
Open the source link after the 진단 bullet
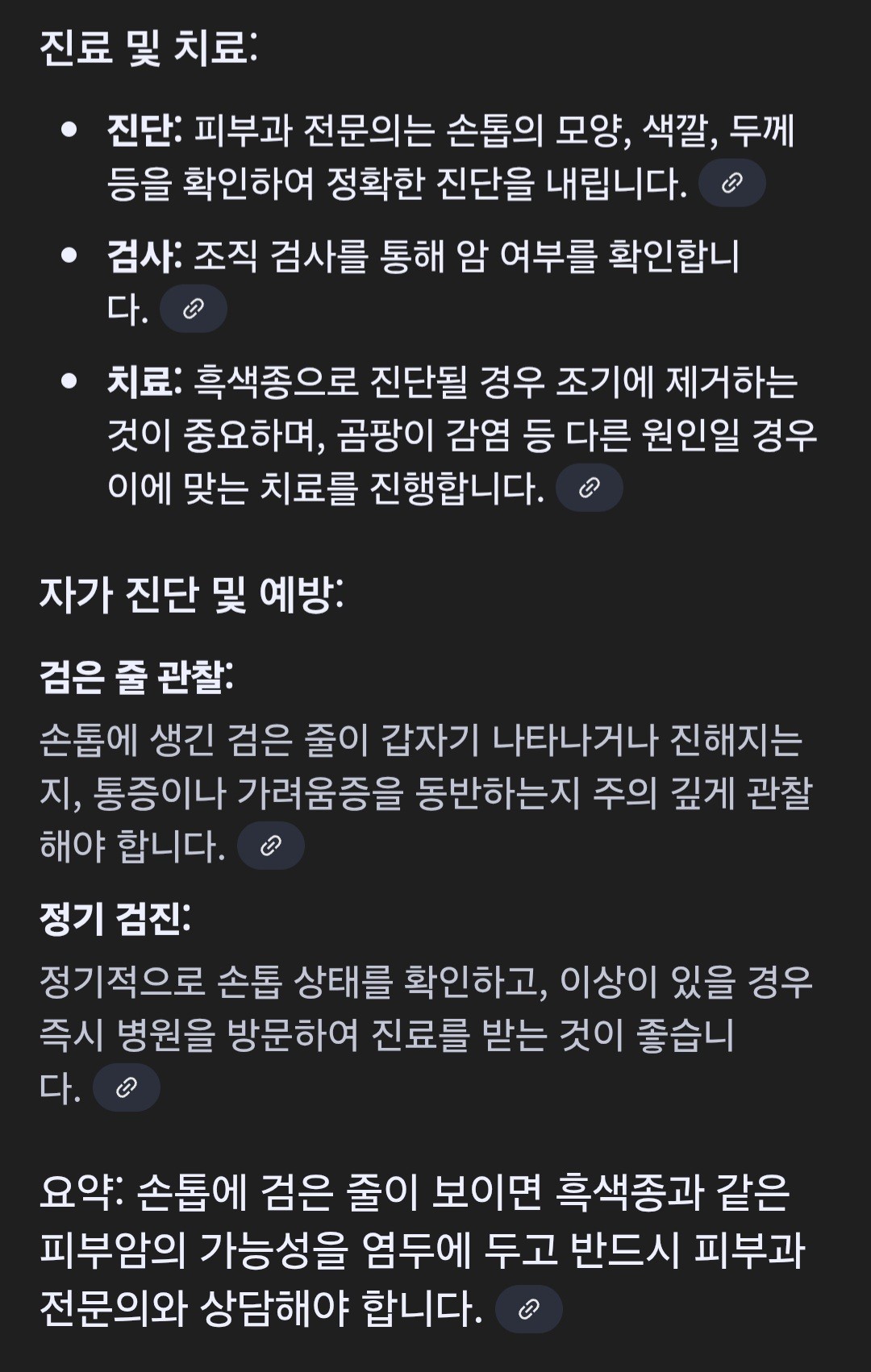point(731,183)
